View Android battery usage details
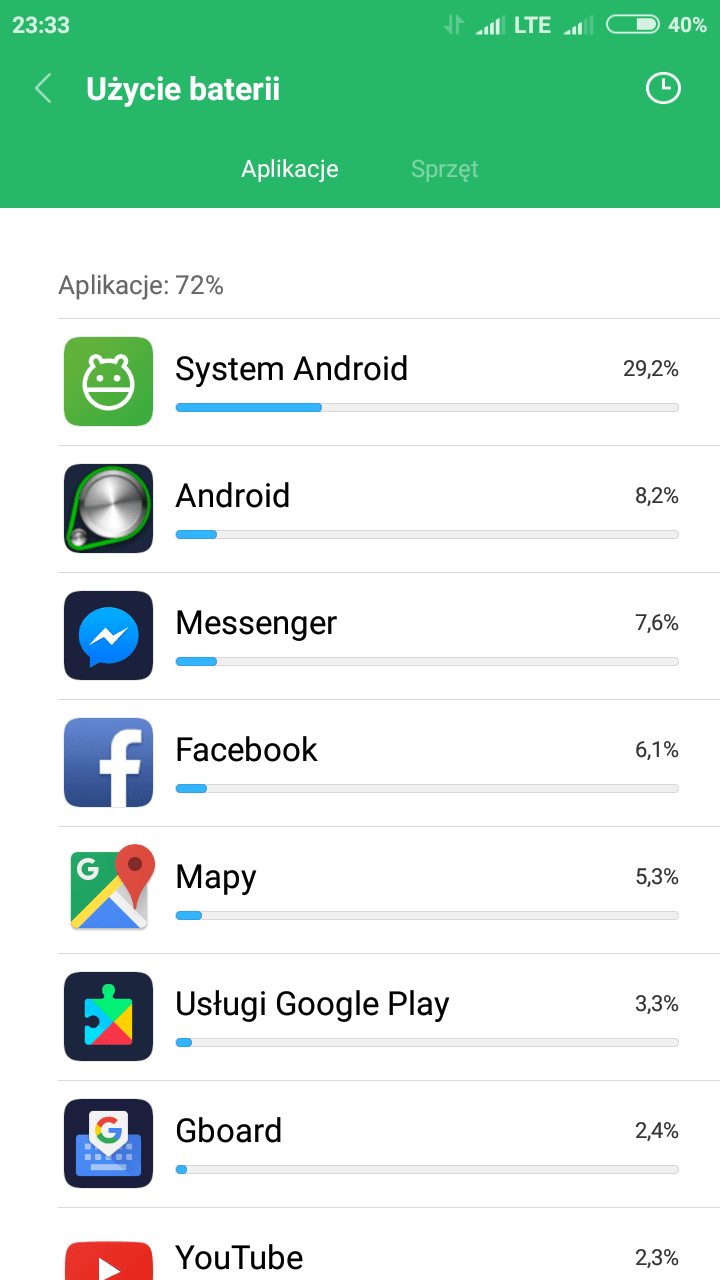The width and height of the screenshot is (720, 1280). tap(380, 509)
